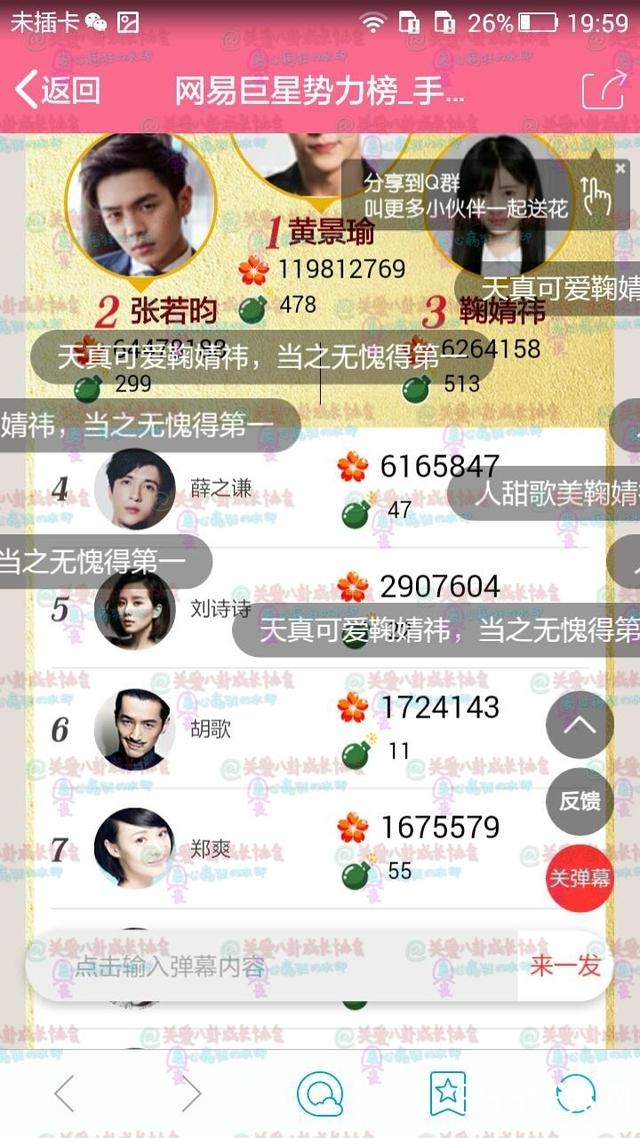Open 刘诗诗's ranking entry
Image resolution: width=640 pixels, height=1138 pixels.
click(221, 608)
